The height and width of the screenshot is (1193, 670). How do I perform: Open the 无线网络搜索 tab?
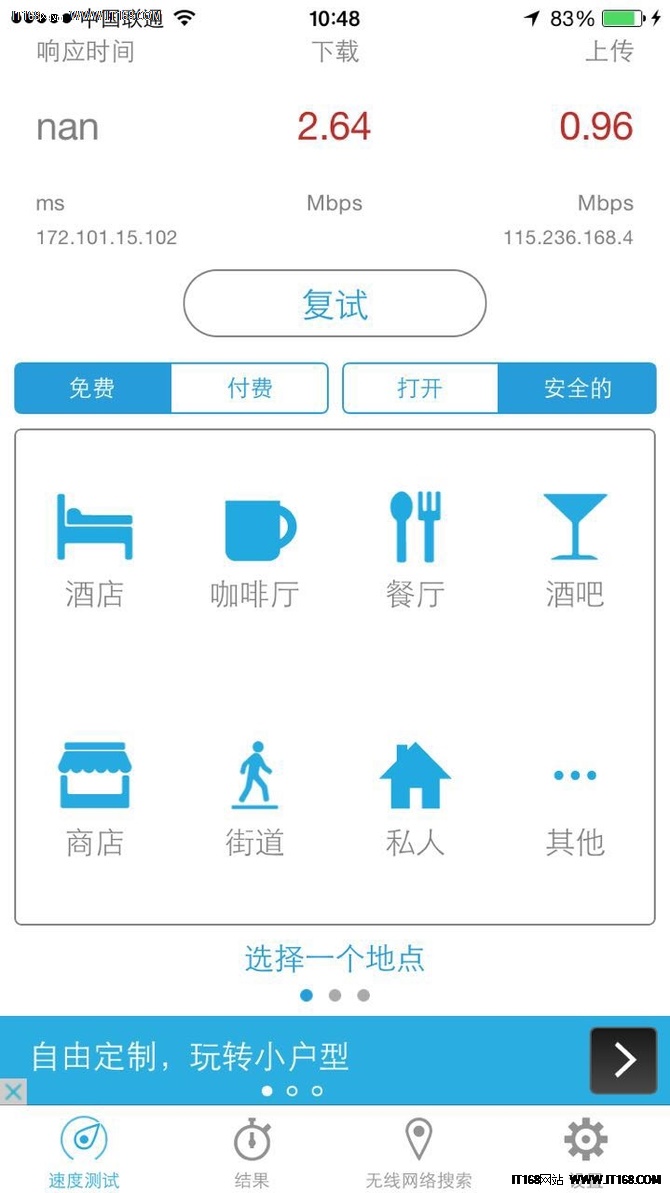[x=418, y=1153]
